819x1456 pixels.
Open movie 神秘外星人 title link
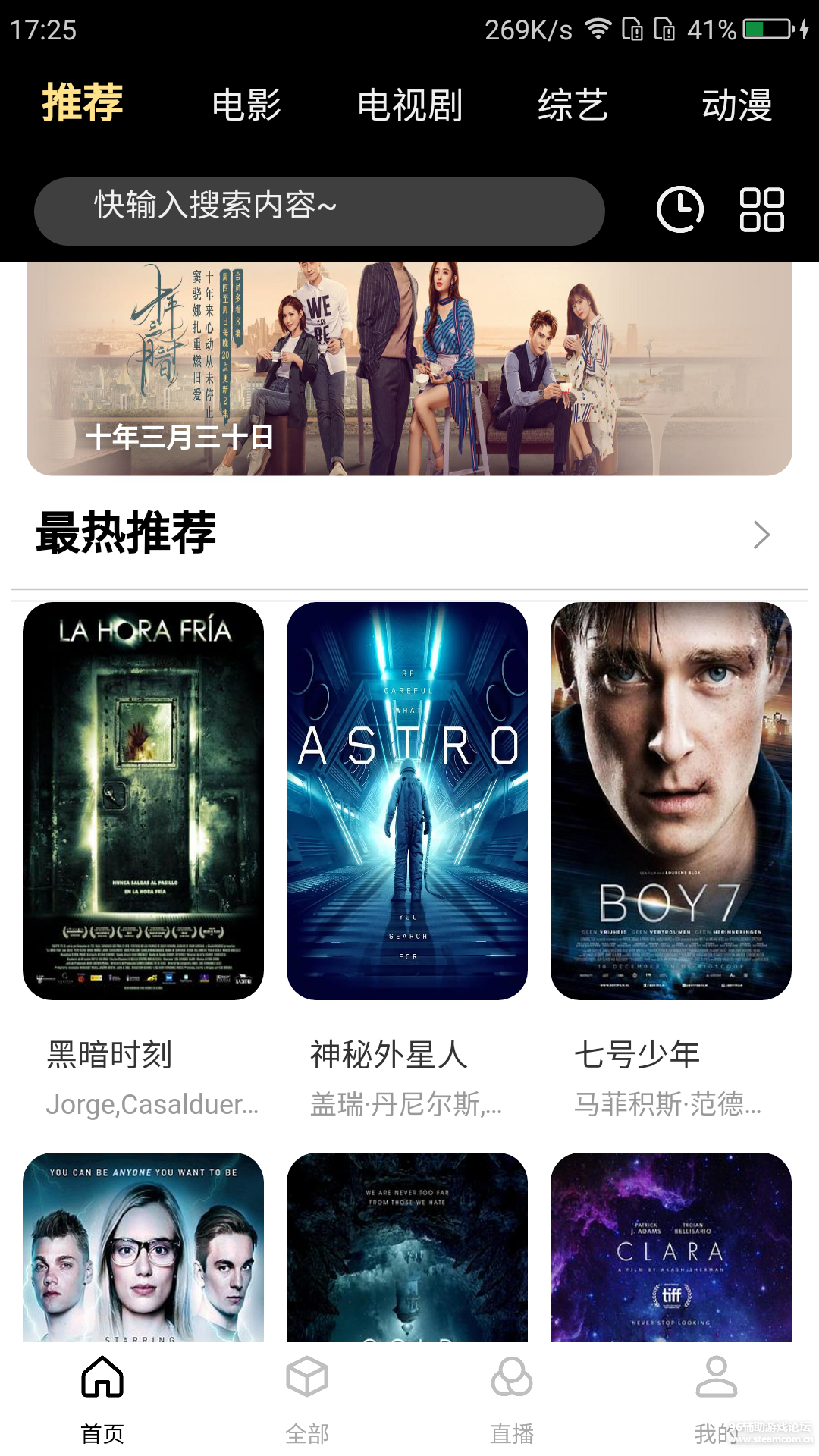click(x=388, y=1054)
